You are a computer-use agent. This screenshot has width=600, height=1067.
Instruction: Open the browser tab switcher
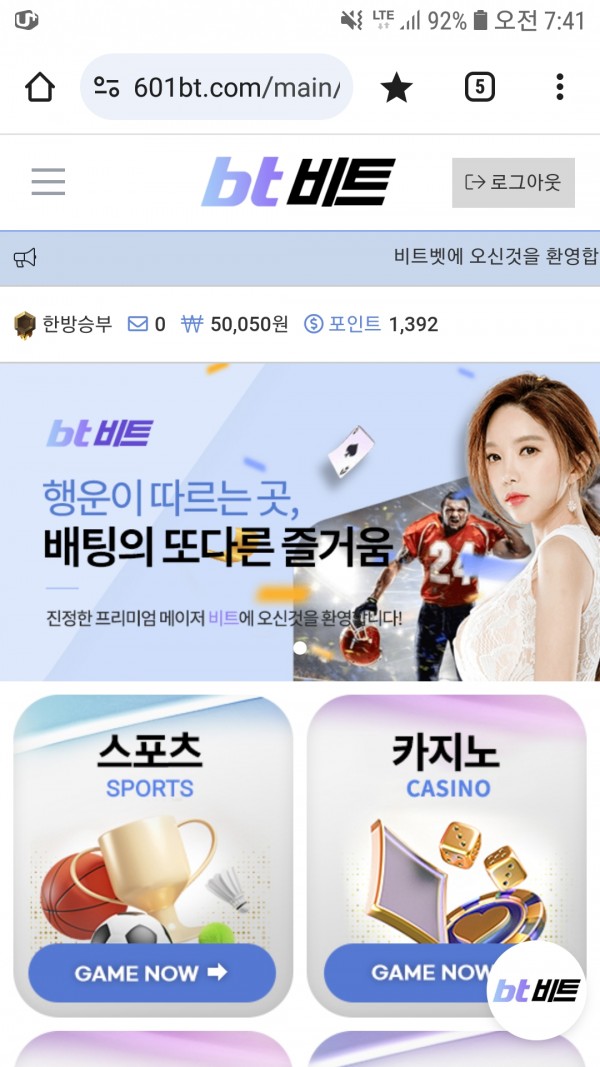point(480,87)
